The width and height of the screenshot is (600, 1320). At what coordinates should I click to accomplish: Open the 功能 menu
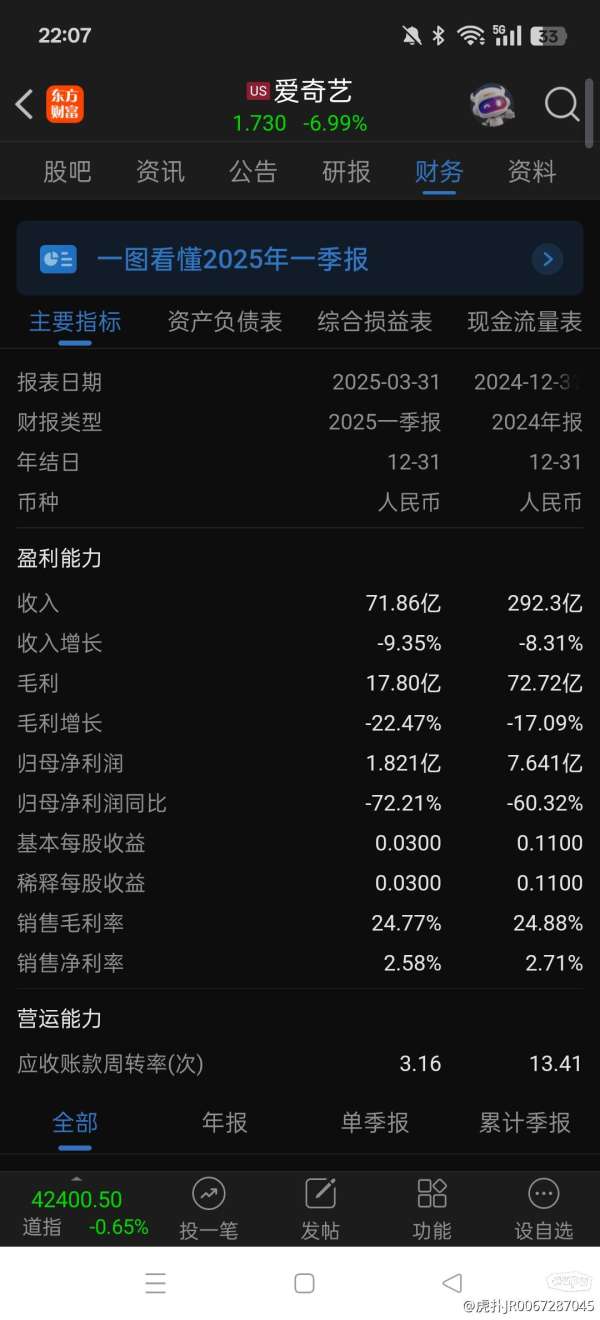coord(432,1208)
